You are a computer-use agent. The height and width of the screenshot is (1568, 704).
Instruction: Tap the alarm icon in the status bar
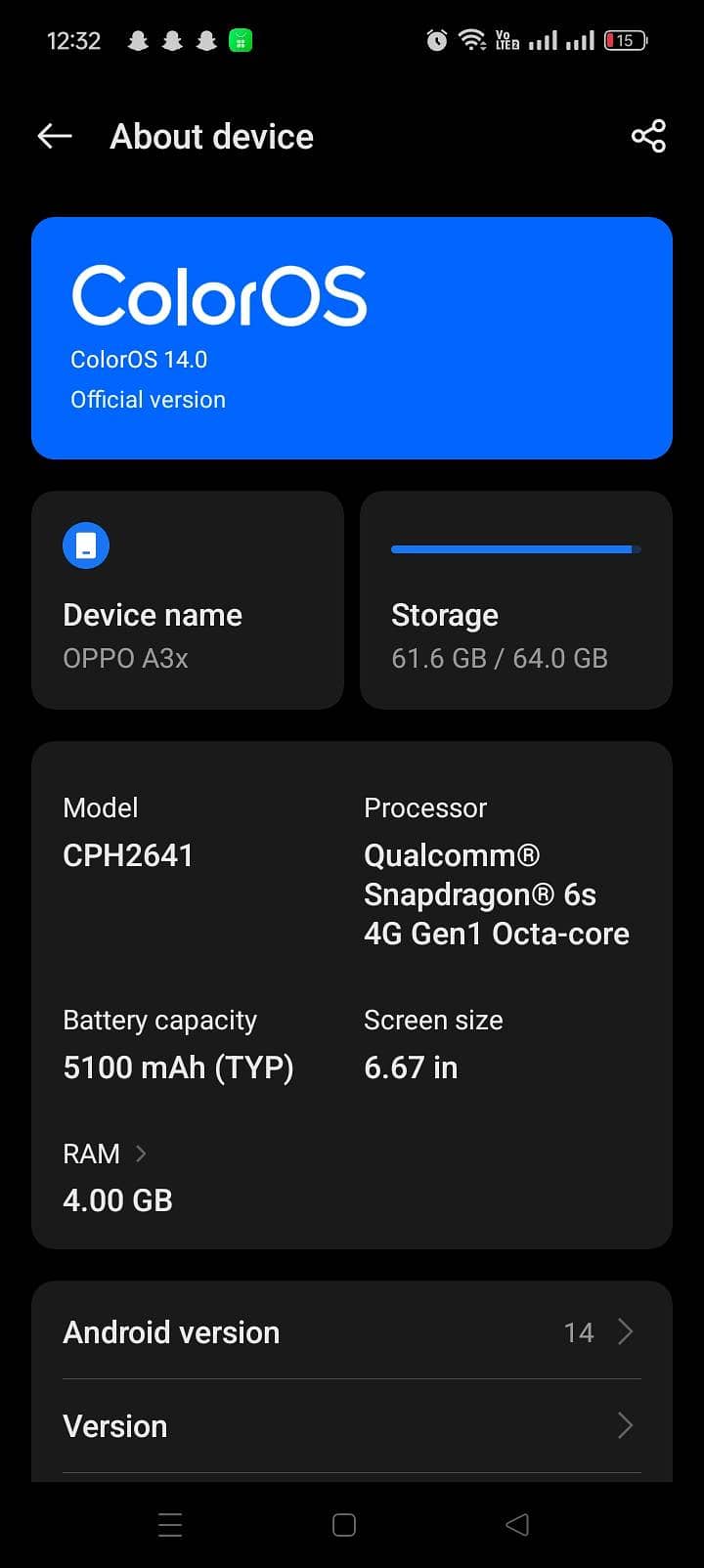click(436, 40)
